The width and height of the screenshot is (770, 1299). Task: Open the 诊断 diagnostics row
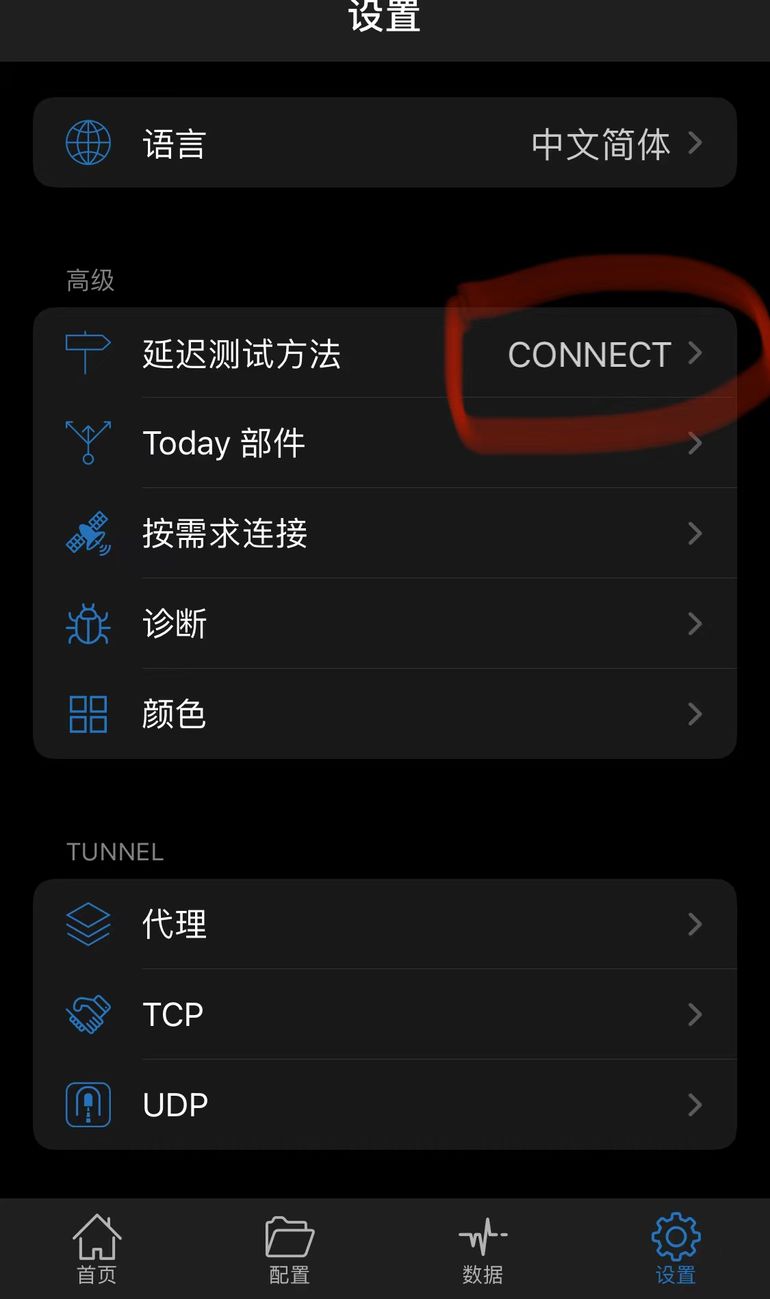point(385,624)
